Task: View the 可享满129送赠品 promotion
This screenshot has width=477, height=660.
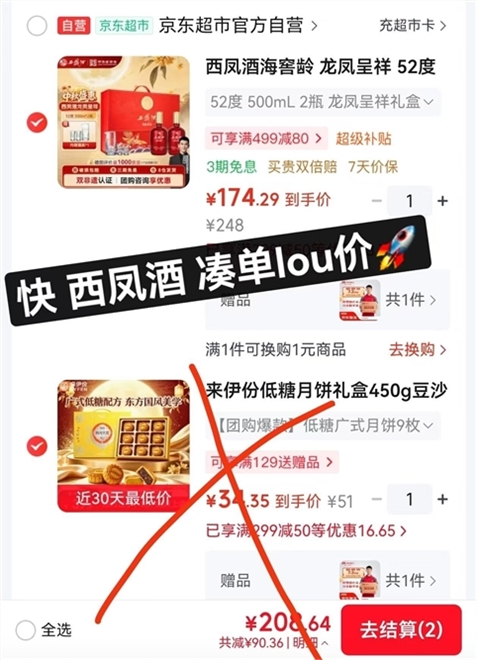Action: click(x=272, y=462)
